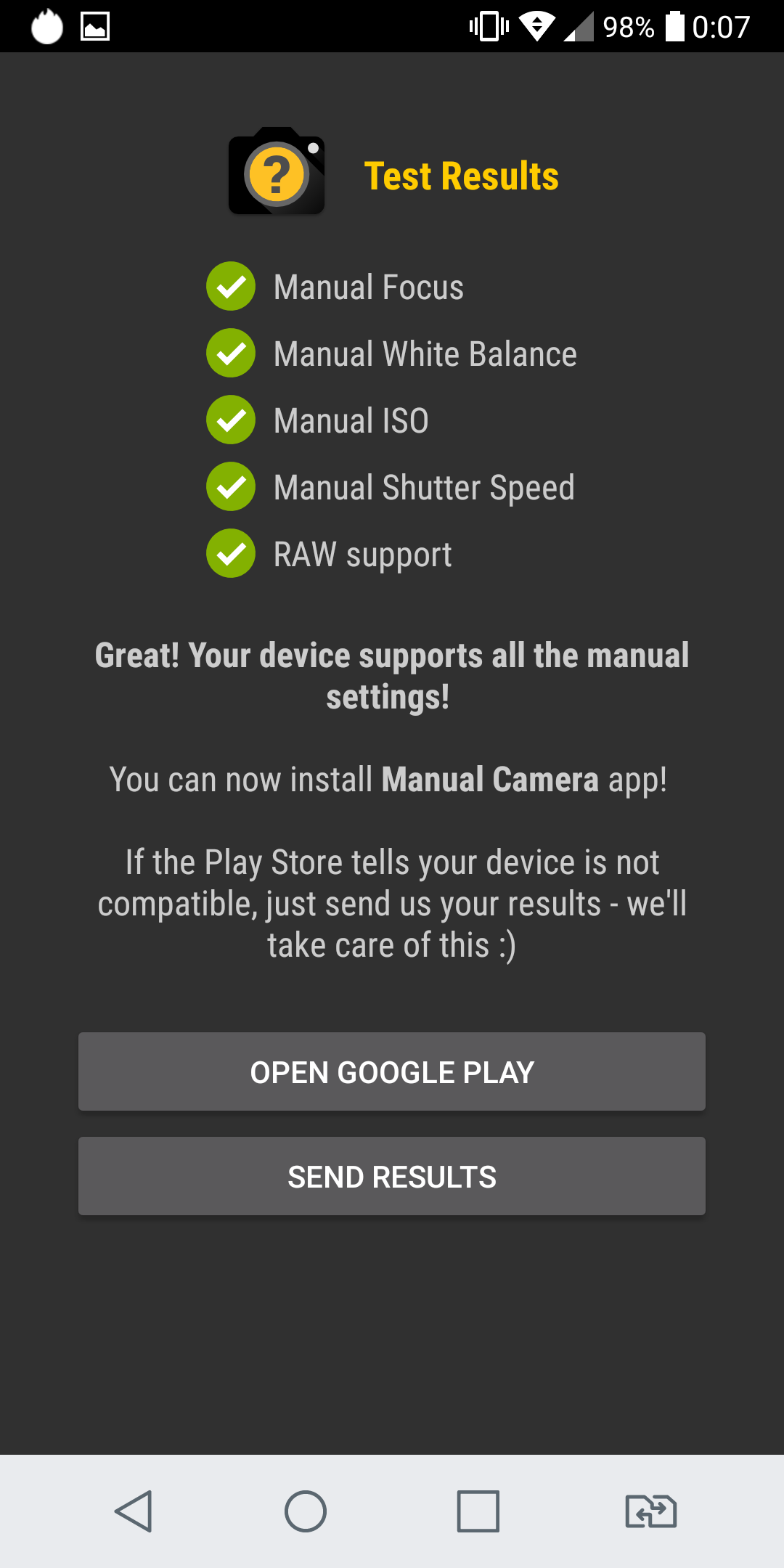Go back using the navigation bar
Viewport: 784px width, 1568px height.
134,1511
